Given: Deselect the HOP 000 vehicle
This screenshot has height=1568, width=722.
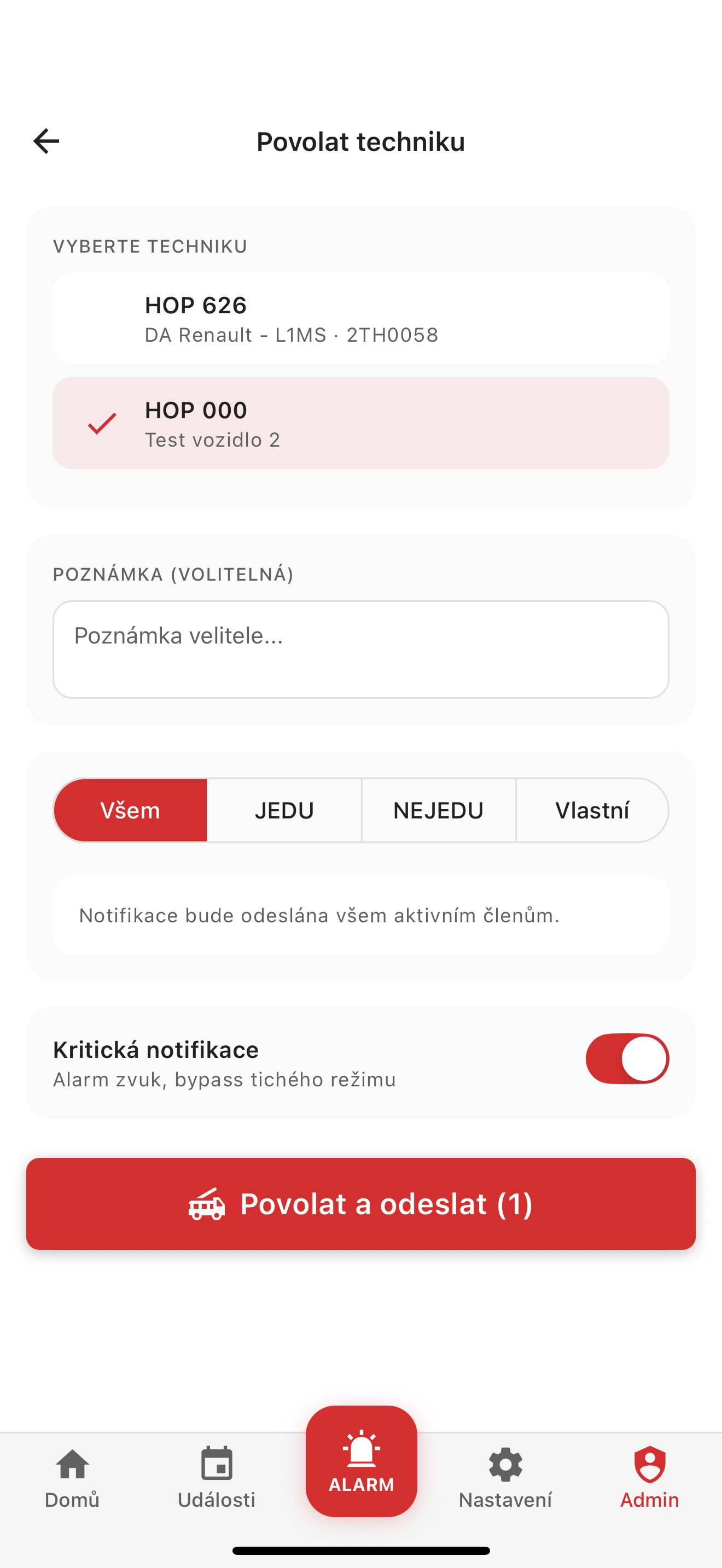Looking at the screenshot, I should coord(361,424).
